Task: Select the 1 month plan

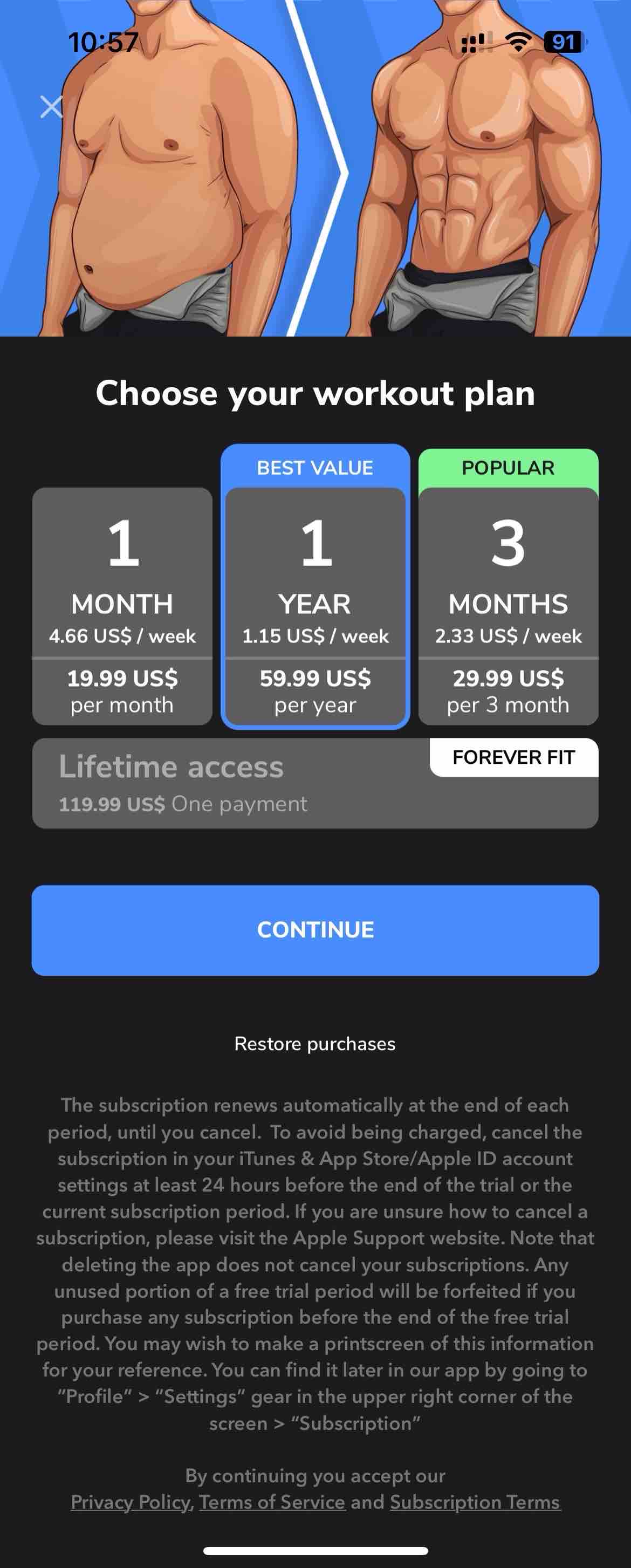Action: click(x=122, y=605)
